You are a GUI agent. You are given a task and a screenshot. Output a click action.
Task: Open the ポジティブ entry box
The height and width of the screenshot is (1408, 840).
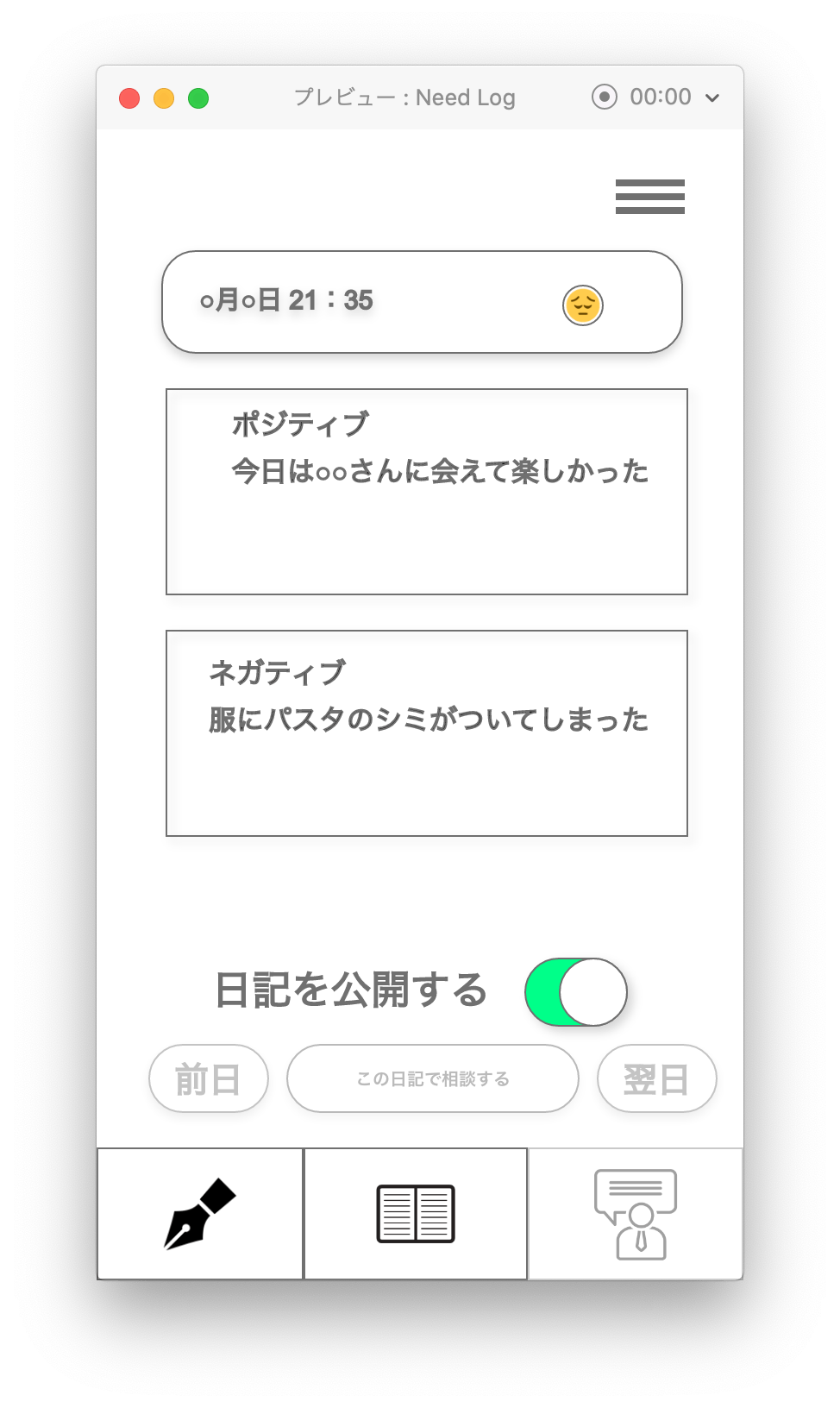point(426,492)
